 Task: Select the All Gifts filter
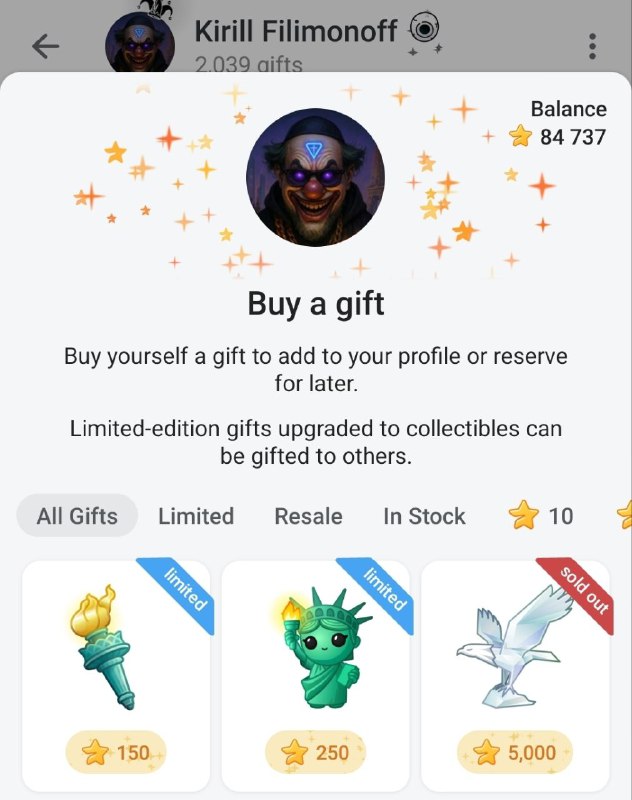(77, 516)
